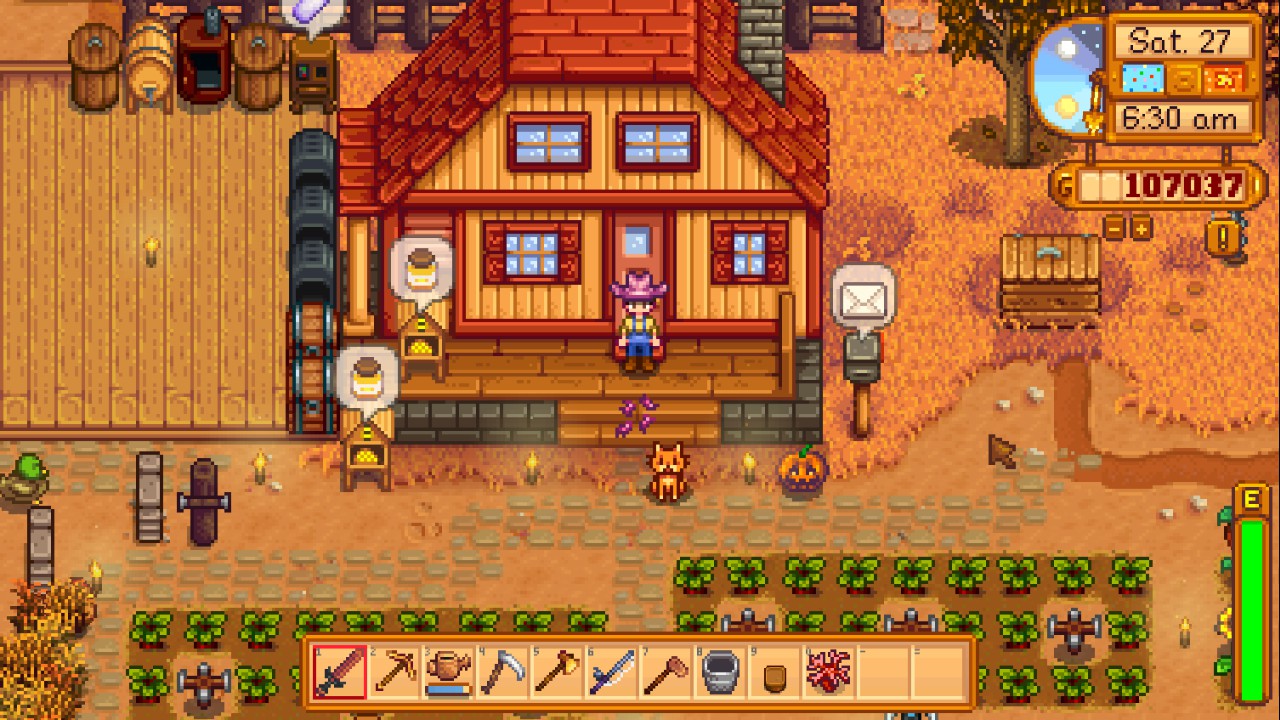Pick the fishing rod in slot 6
Image resolution: width=1280 pixels, height=720 pixels.
(610, 671)
